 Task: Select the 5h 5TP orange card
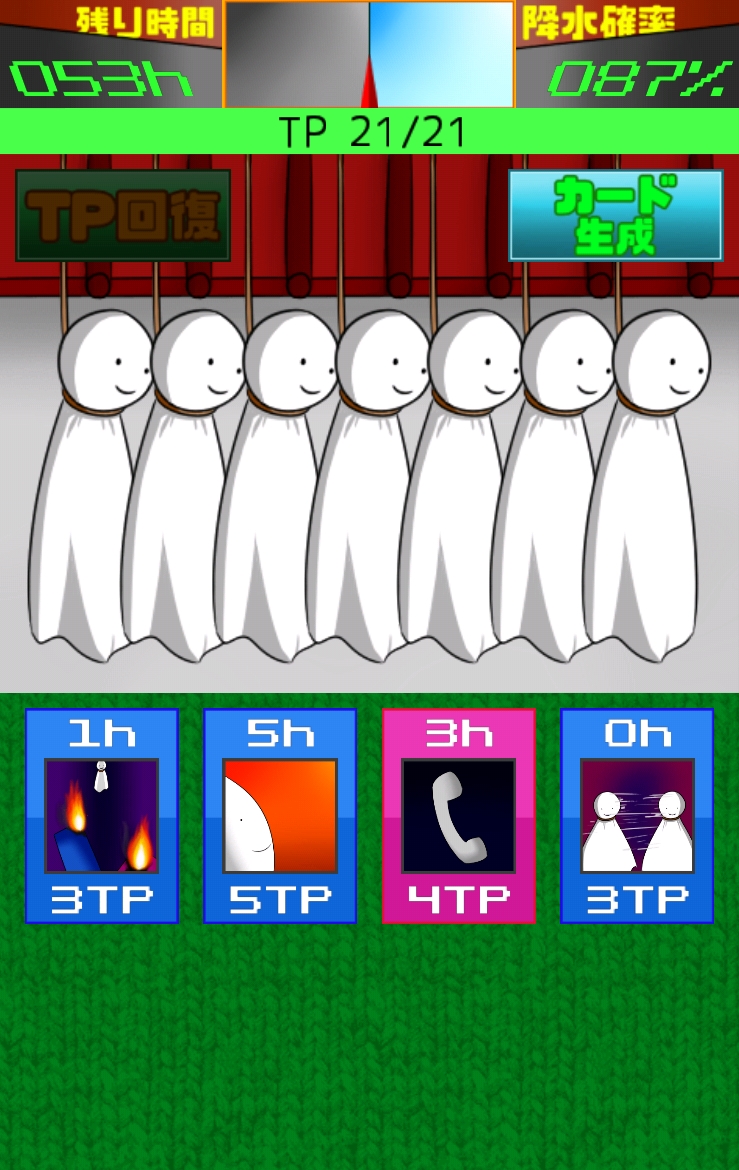[x=280, y=815]
